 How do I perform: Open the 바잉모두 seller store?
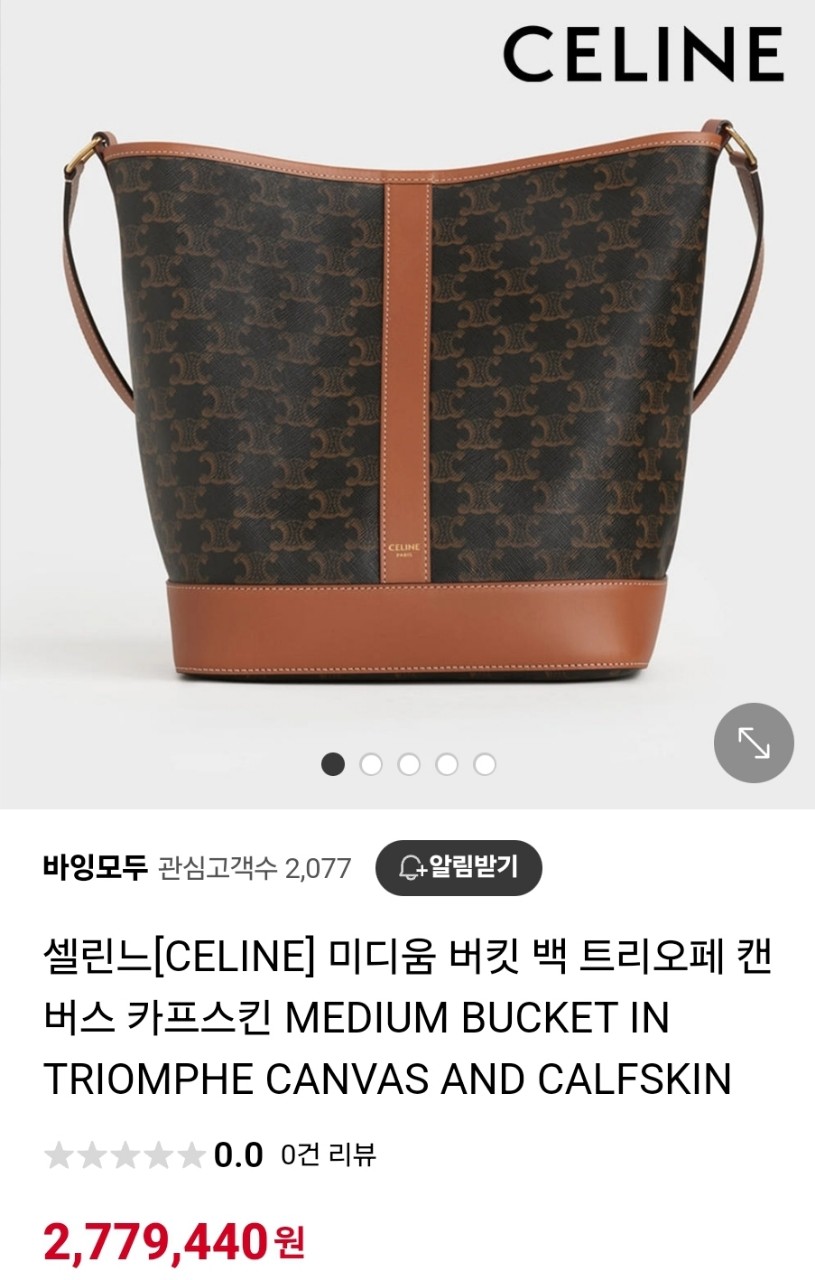point(95,867)
